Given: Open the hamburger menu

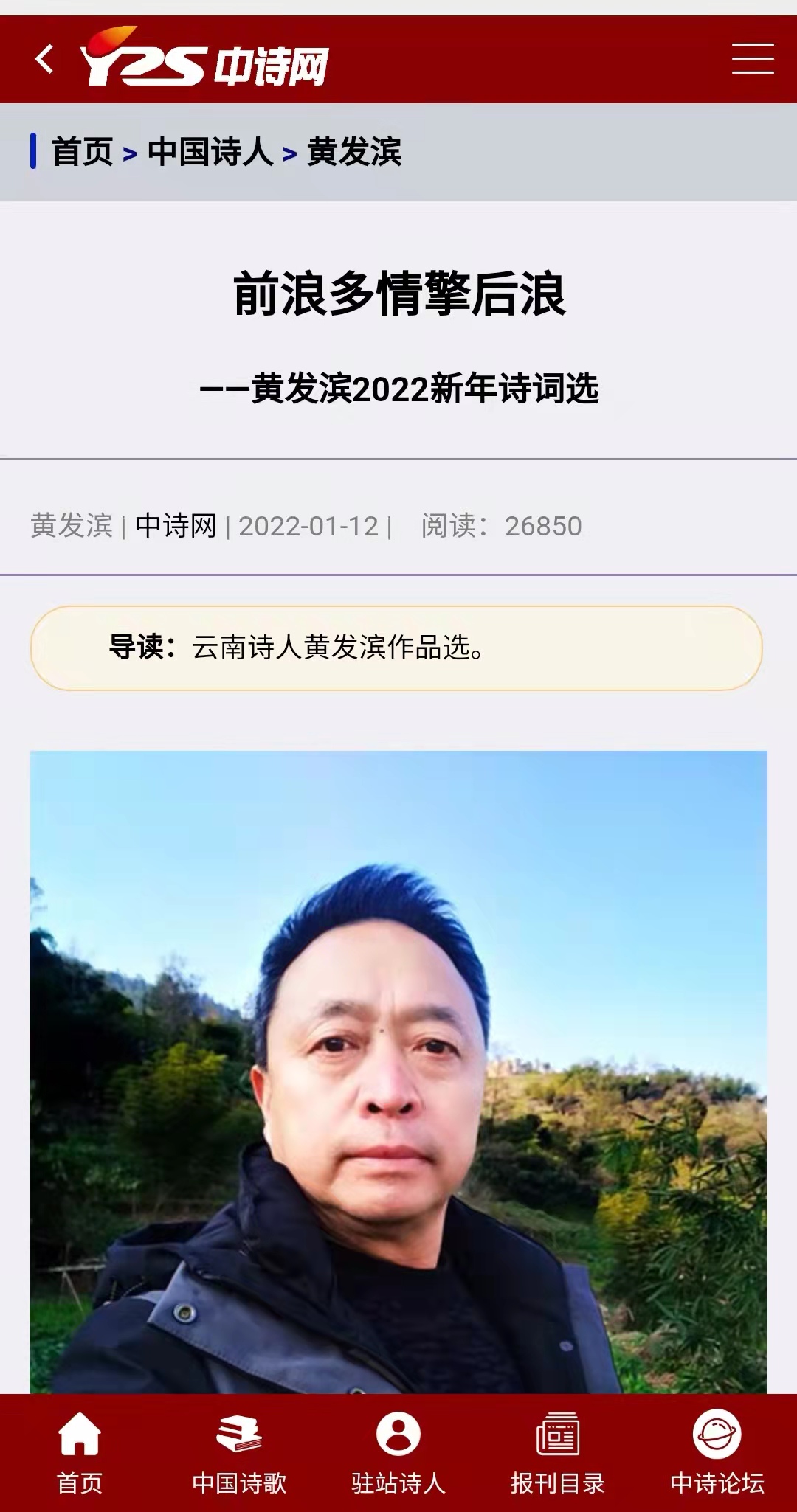Looking at the screenshot, I should pyautogui.click(x=752, y=59).
